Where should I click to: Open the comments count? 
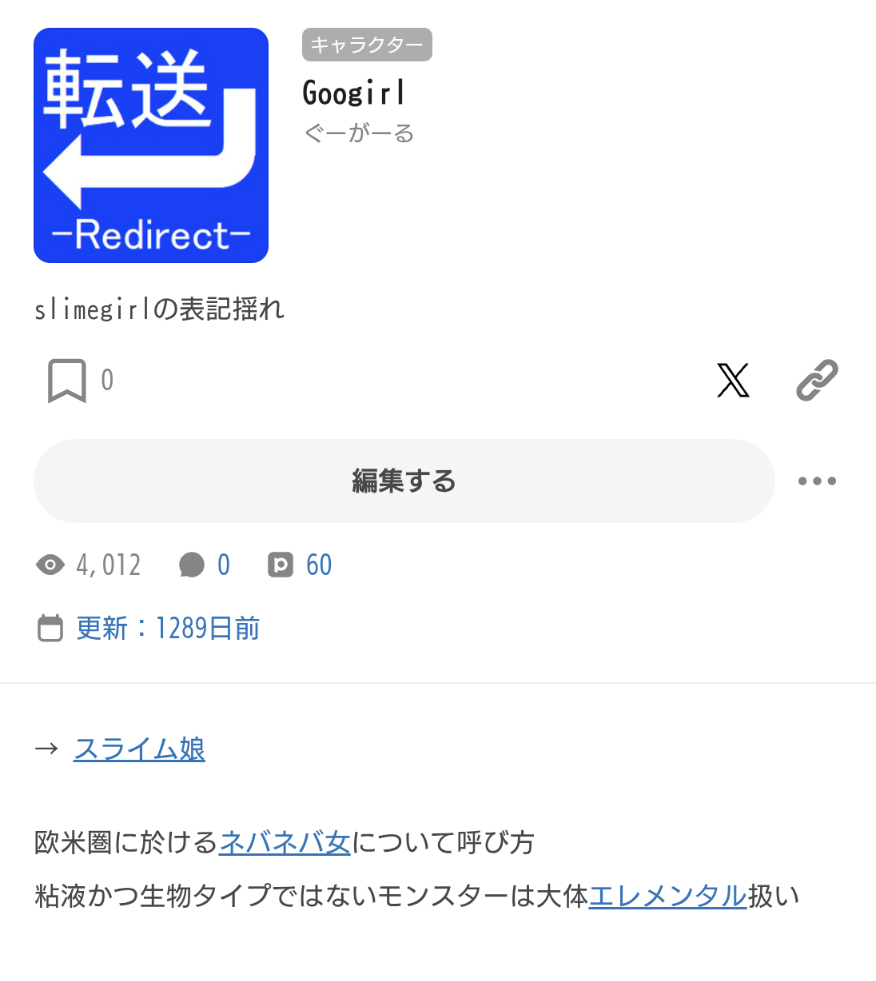click(204, 565)
